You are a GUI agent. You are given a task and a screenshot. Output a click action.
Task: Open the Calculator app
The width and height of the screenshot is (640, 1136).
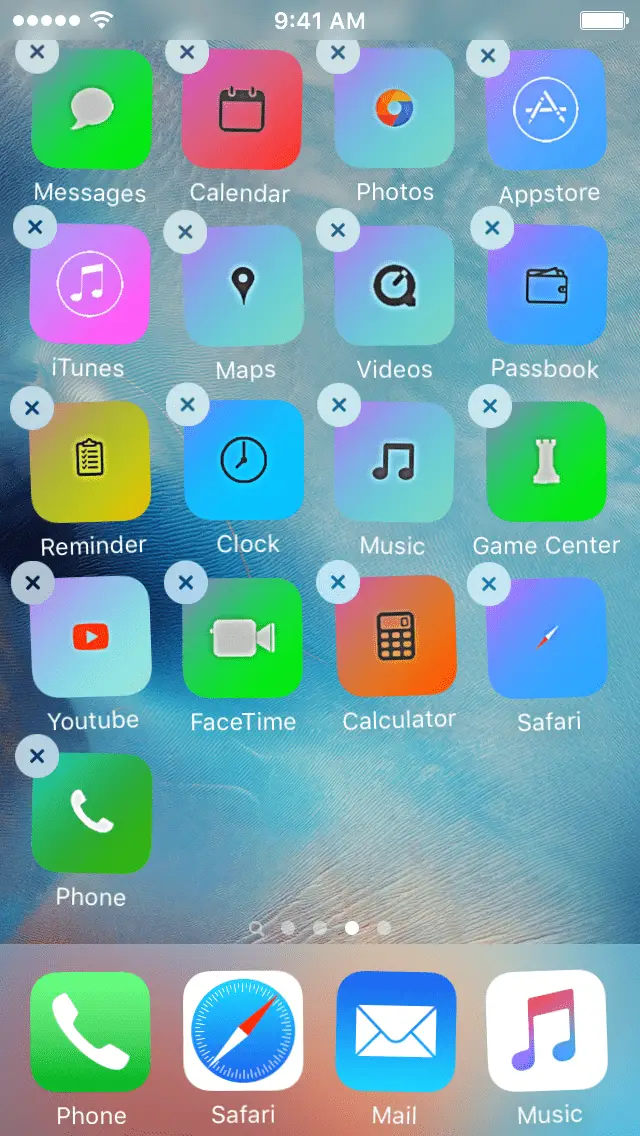click(396, 635)
